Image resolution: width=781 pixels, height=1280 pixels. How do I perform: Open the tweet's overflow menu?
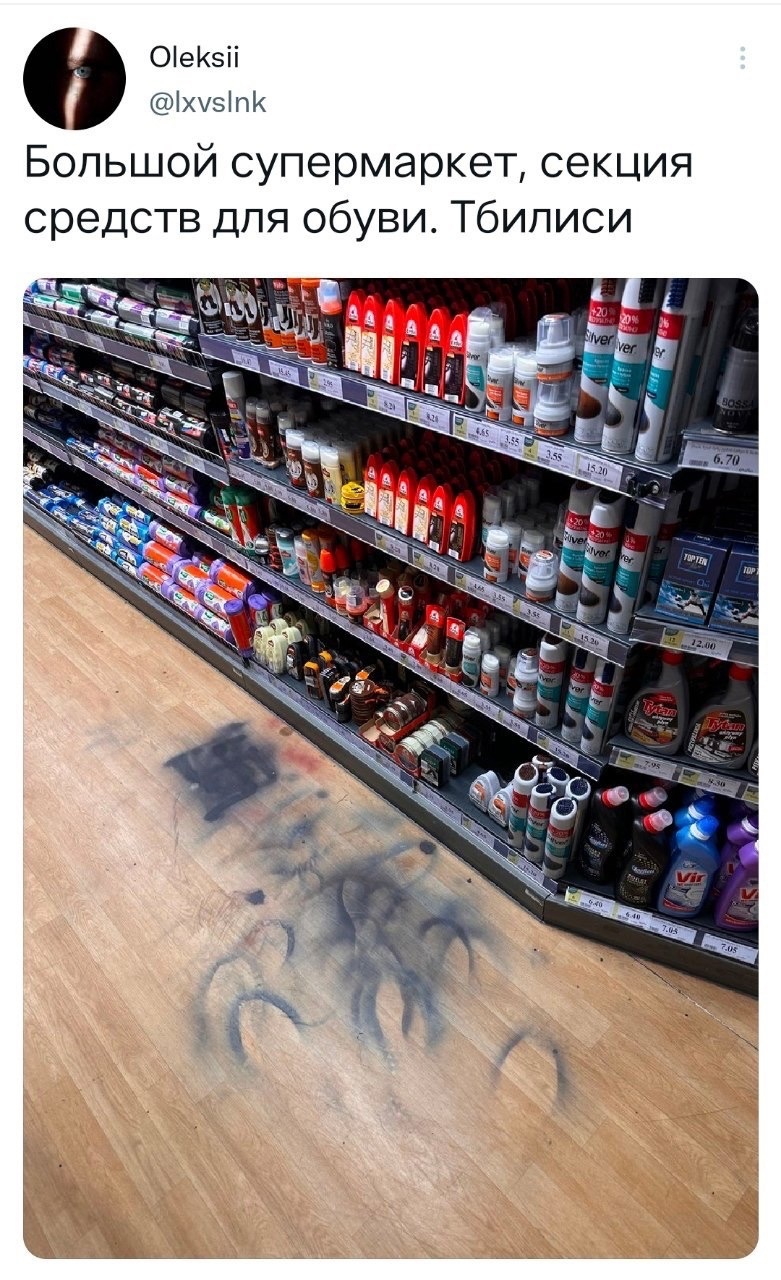[x=743, y=59]
